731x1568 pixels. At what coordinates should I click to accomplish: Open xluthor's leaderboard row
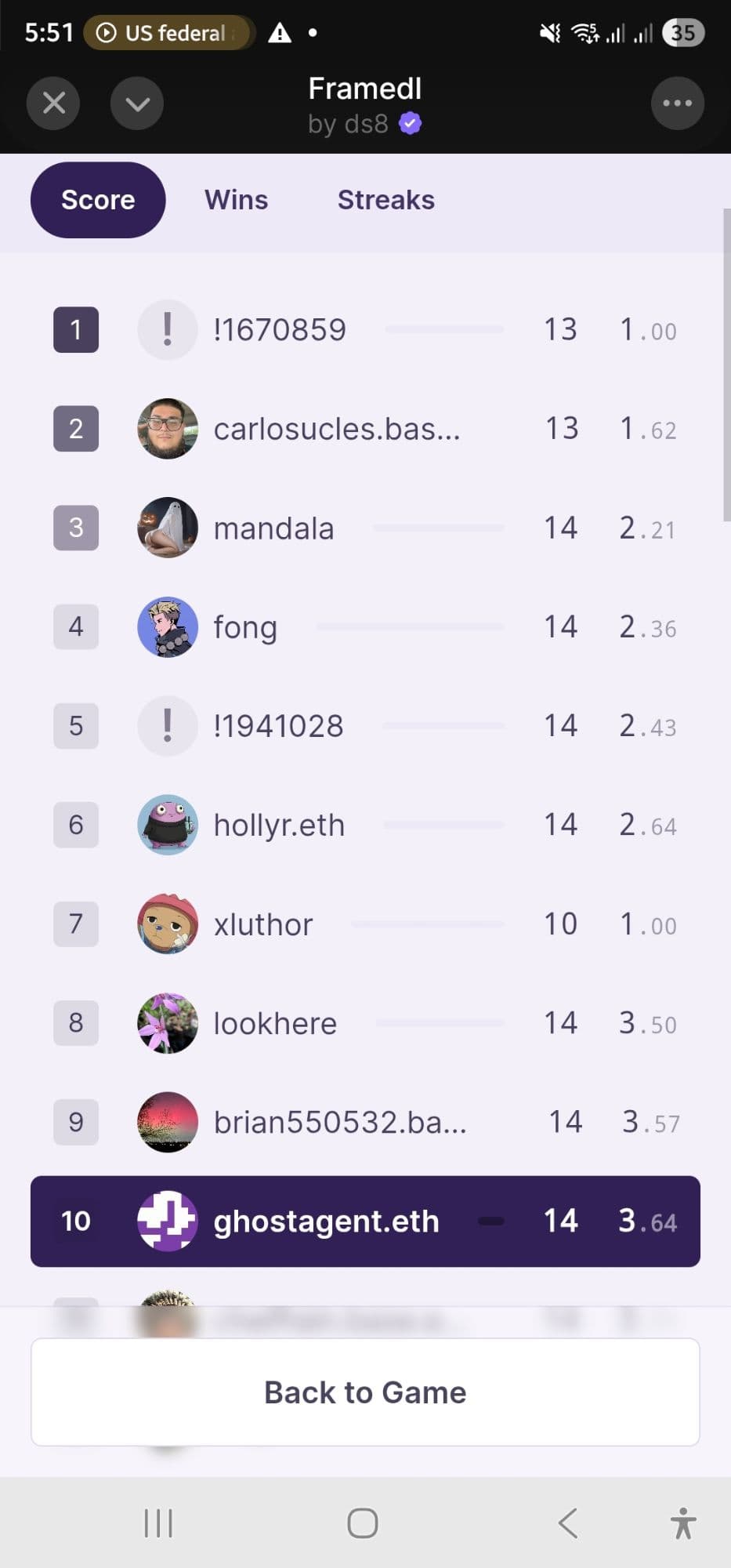[x=365, y=924]
